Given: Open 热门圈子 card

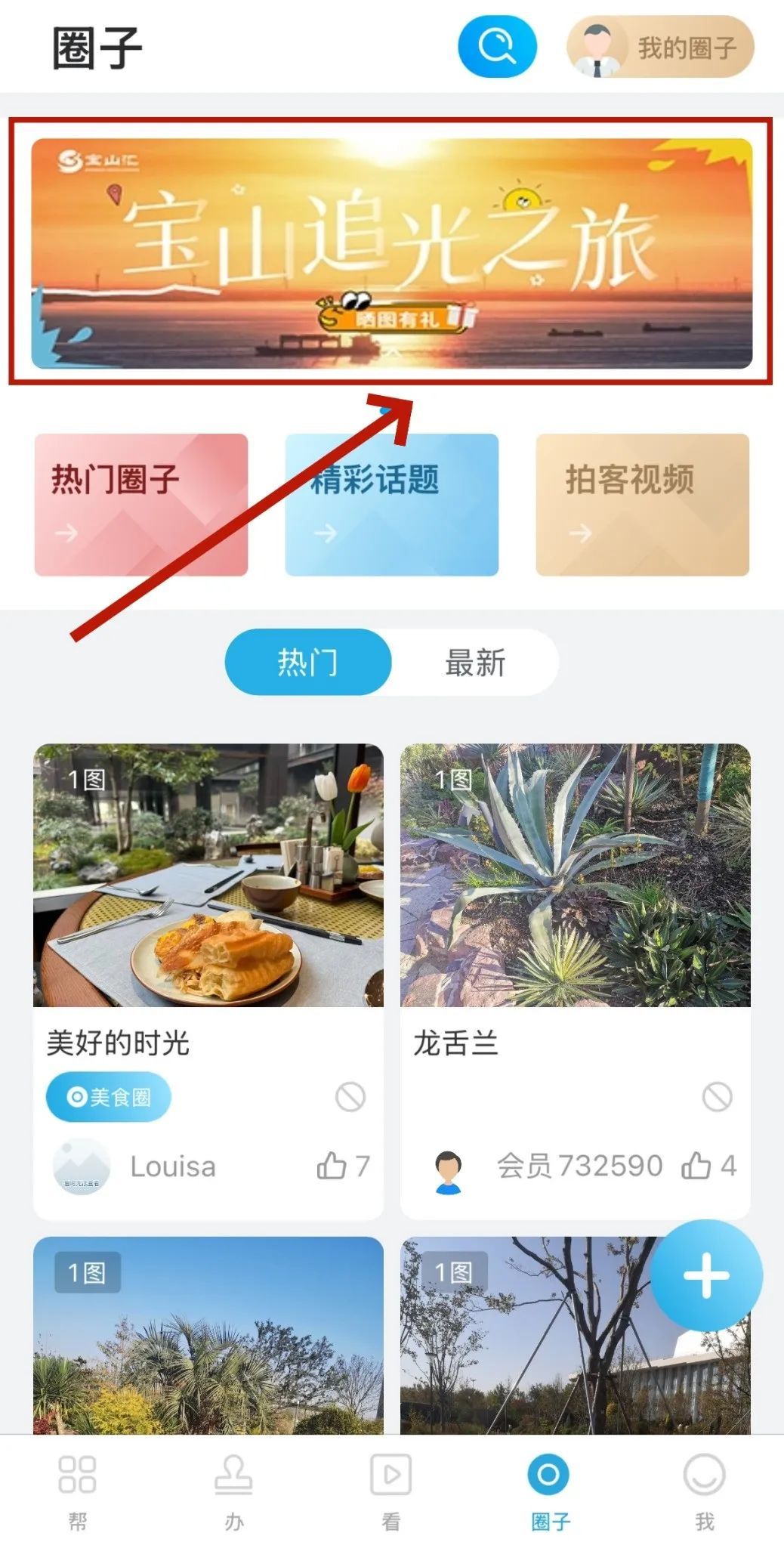Looking at the screenshot, I should click(141, 504).
